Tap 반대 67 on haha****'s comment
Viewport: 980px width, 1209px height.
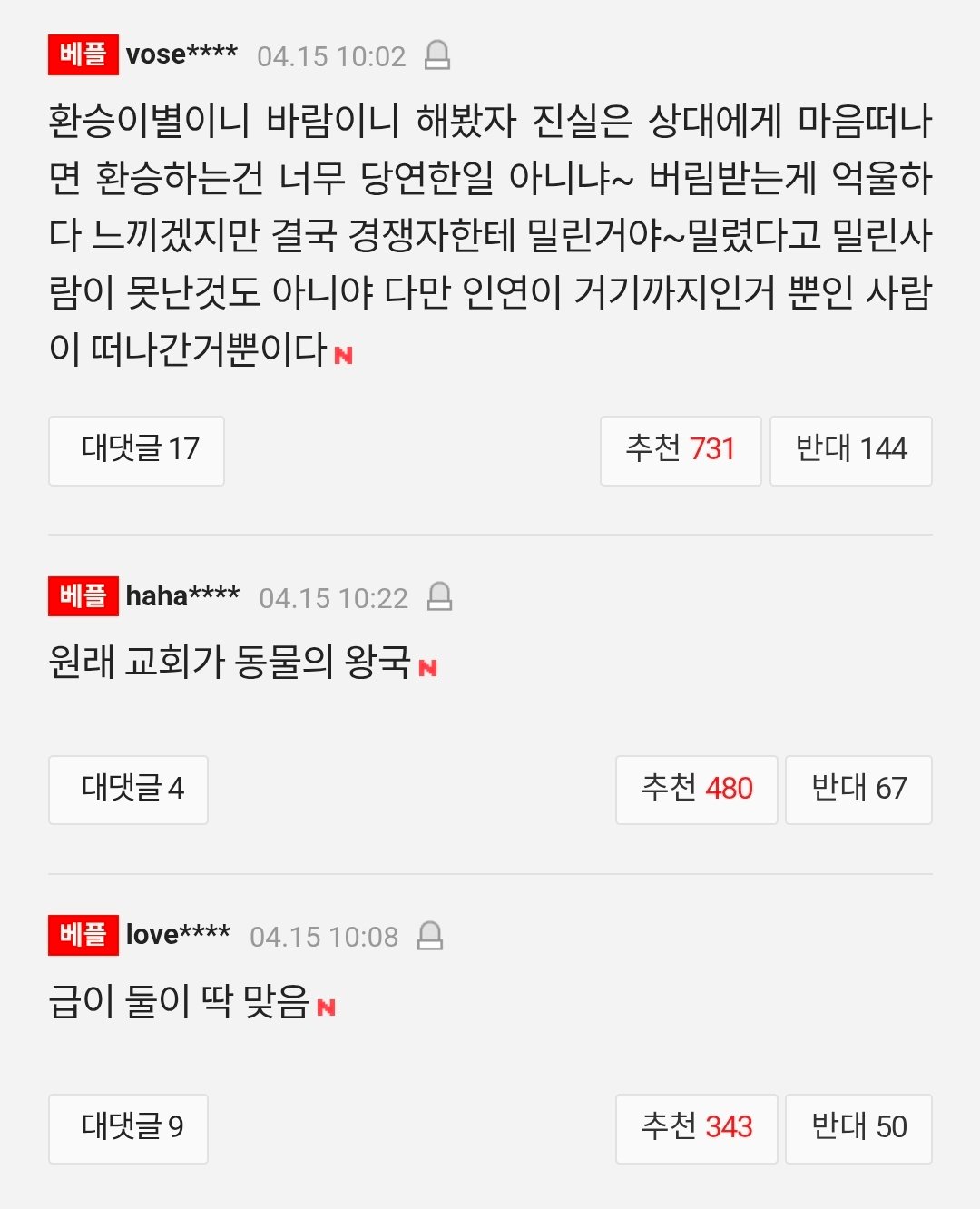pyautogui.click(x=858, y=790)
